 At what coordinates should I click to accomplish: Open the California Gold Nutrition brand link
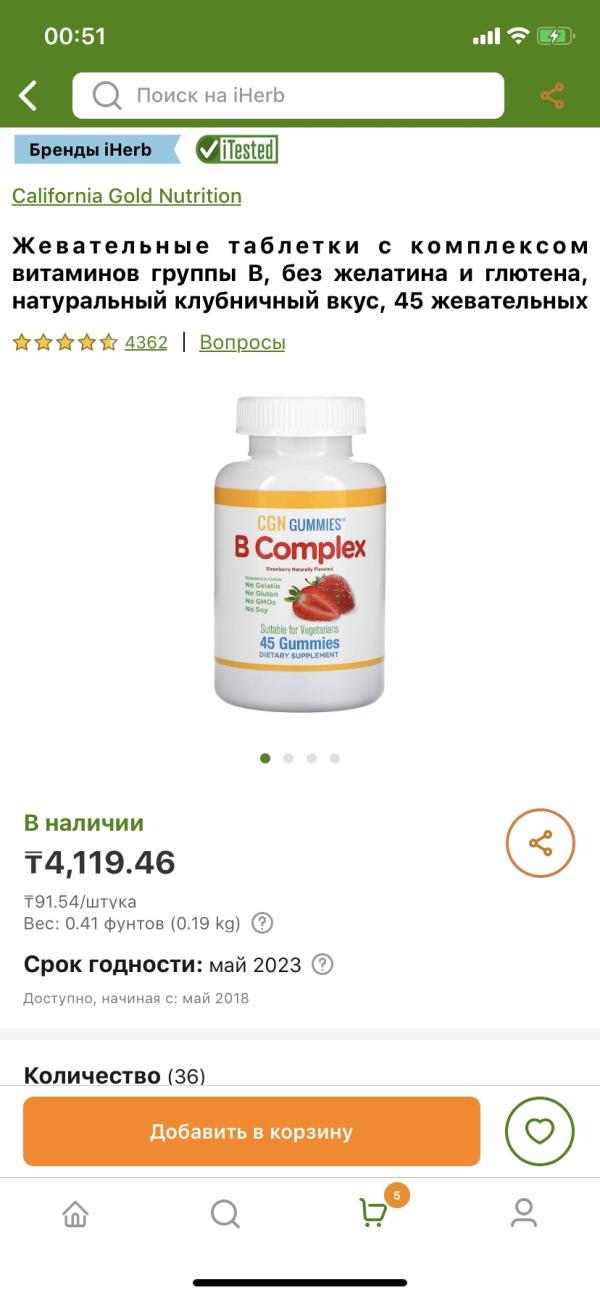point(126,196)
